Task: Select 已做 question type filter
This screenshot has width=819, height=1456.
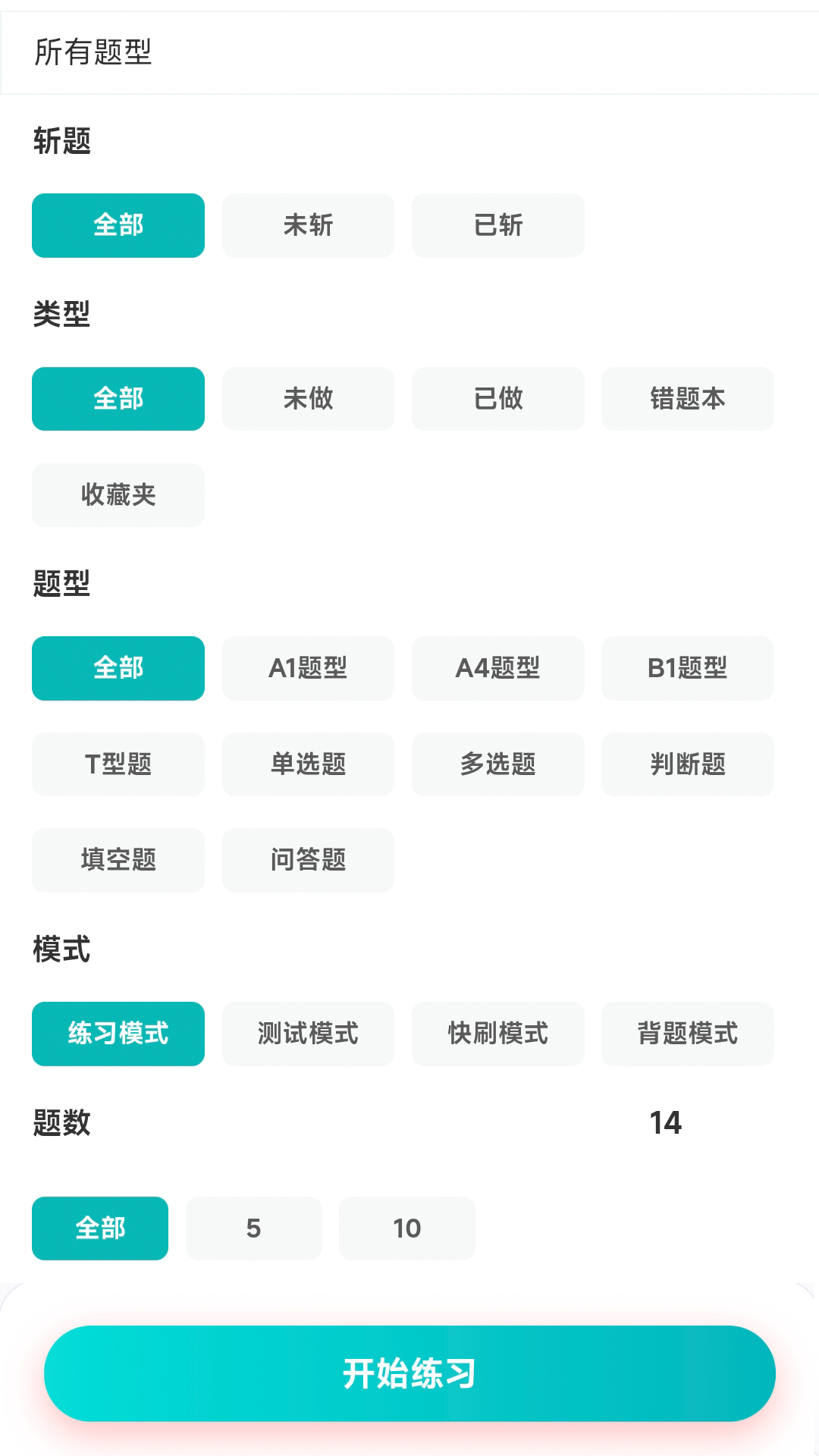Action: coord(497,399)
